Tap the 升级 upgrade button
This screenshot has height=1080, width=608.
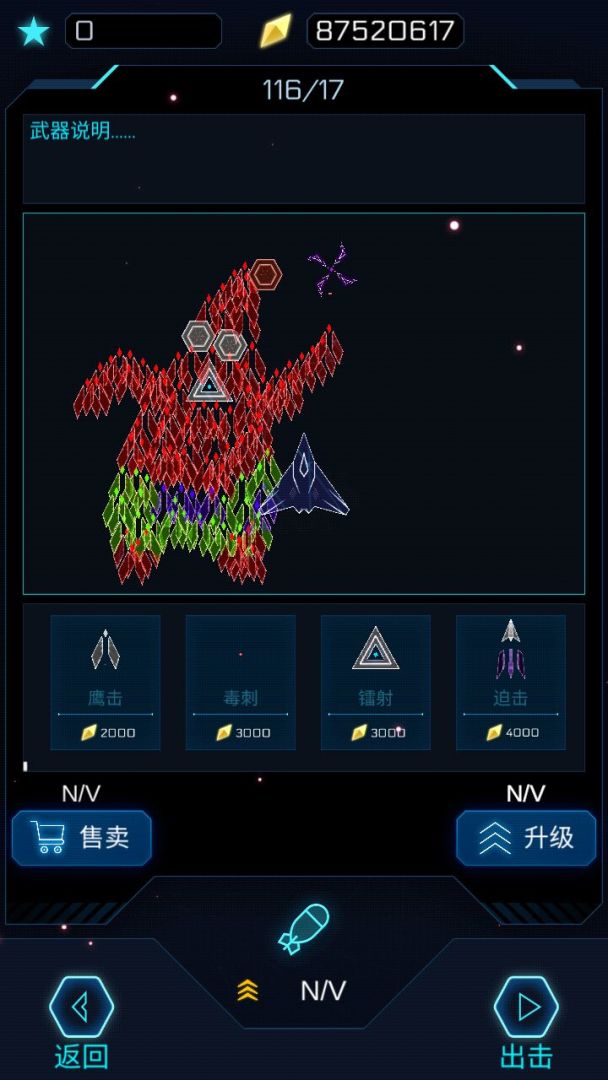(526, 837)
